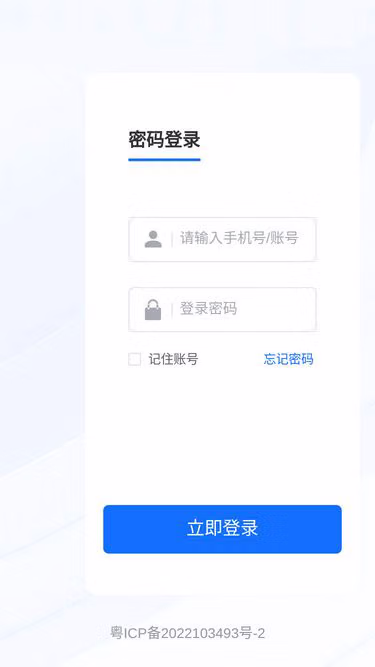The image size is (375, 667).
Task: Open the 忘记密码 link
Action: [288, 359]
